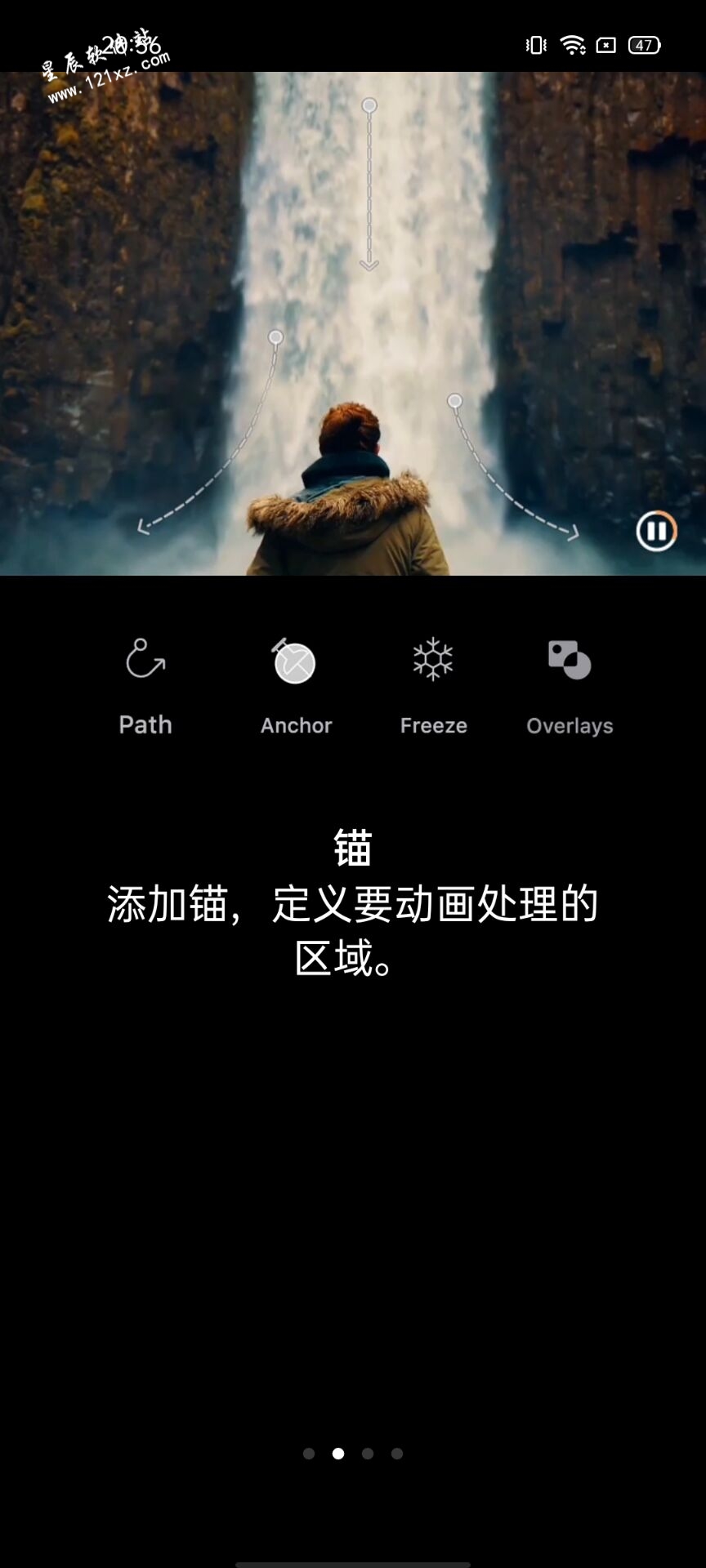Pause the waterfall tutorial animation

pos(656,532)
